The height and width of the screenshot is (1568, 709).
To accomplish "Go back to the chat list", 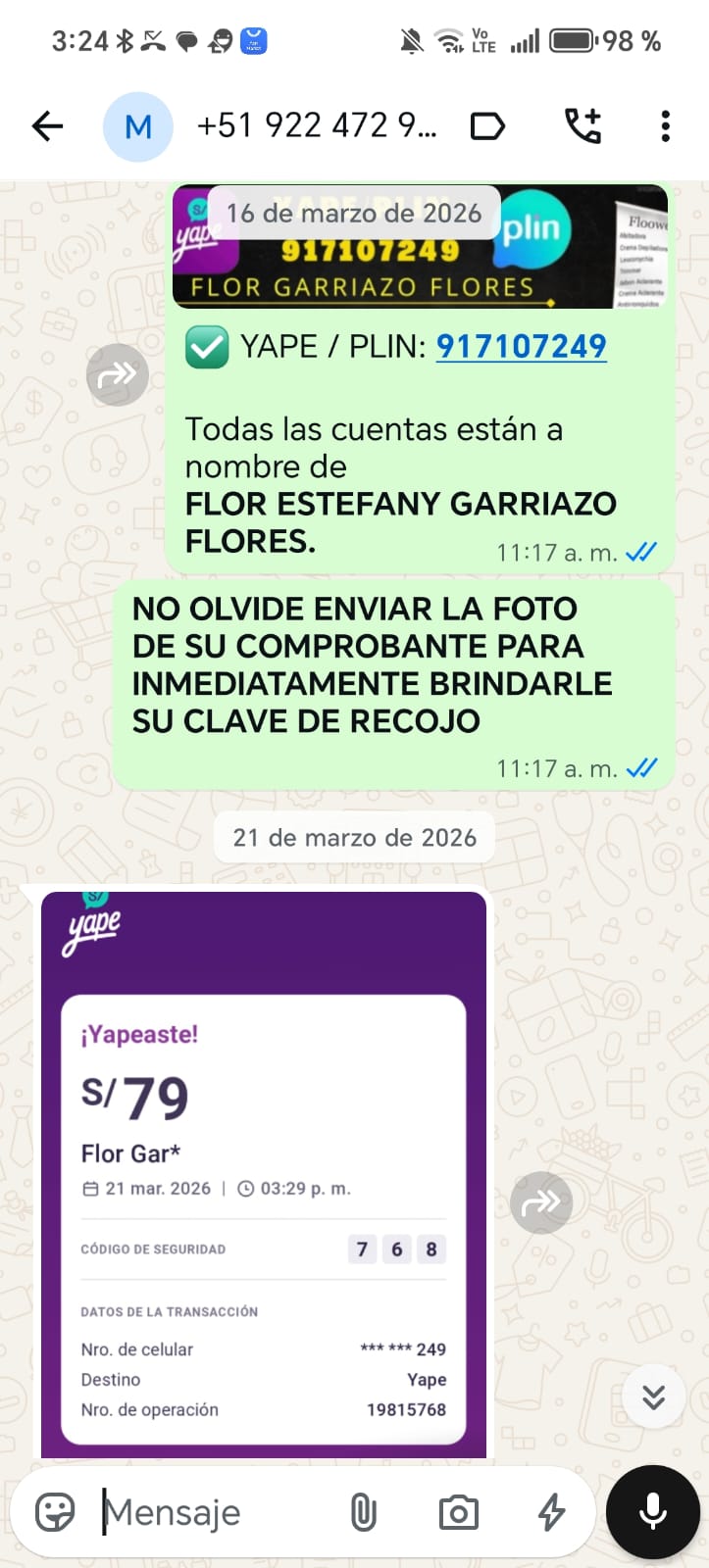I will (x=47, y=126).
